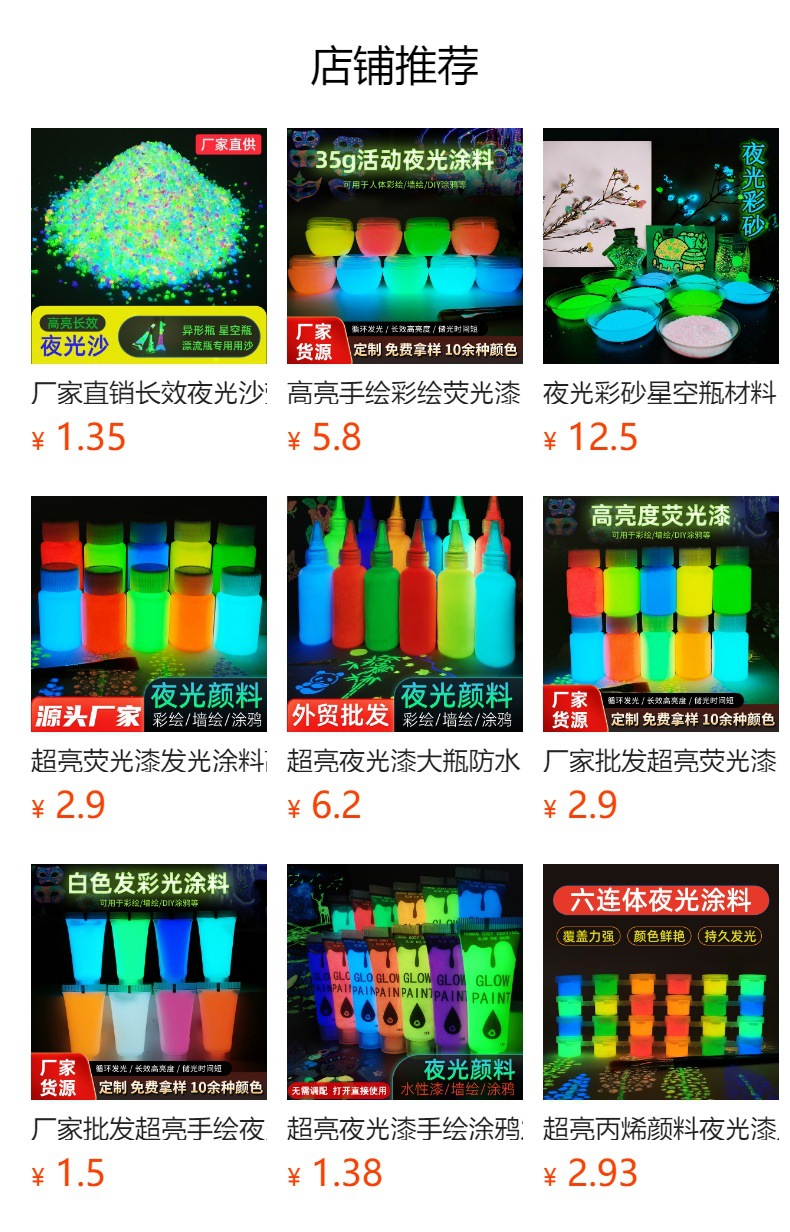
Task: View the 厂家批发超亮荧光漆 product
Action: pos(661,614)
